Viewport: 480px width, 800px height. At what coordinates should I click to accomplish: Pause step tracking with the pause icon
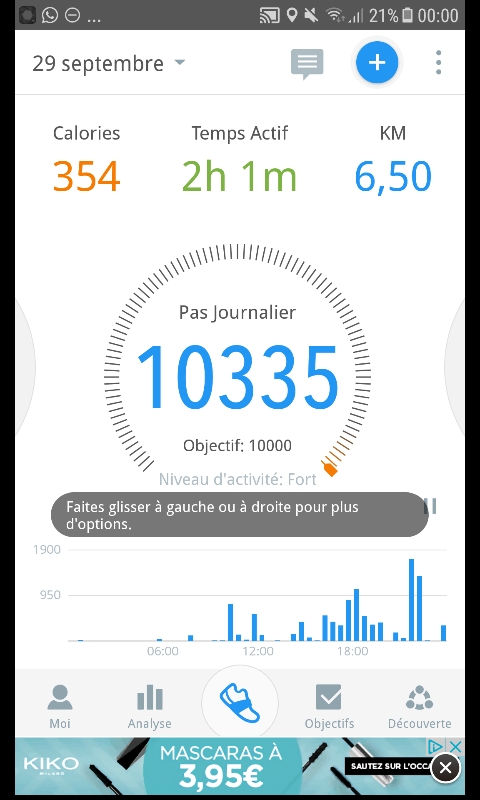tap(431, 506)
